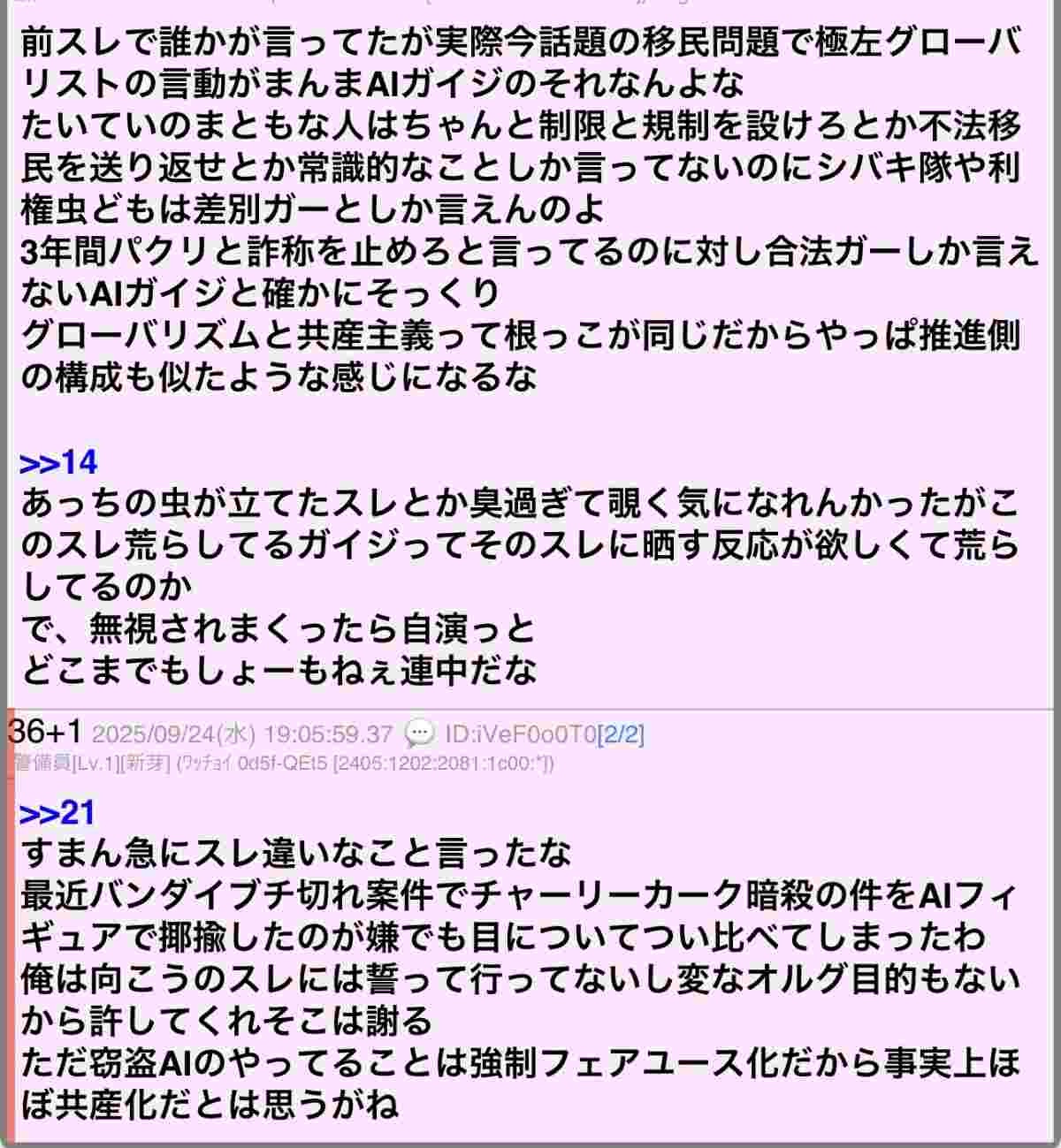Open the speech bubble icon on post 36
The height and width of the screenshot is (1148, 1061).
point(419,734)
